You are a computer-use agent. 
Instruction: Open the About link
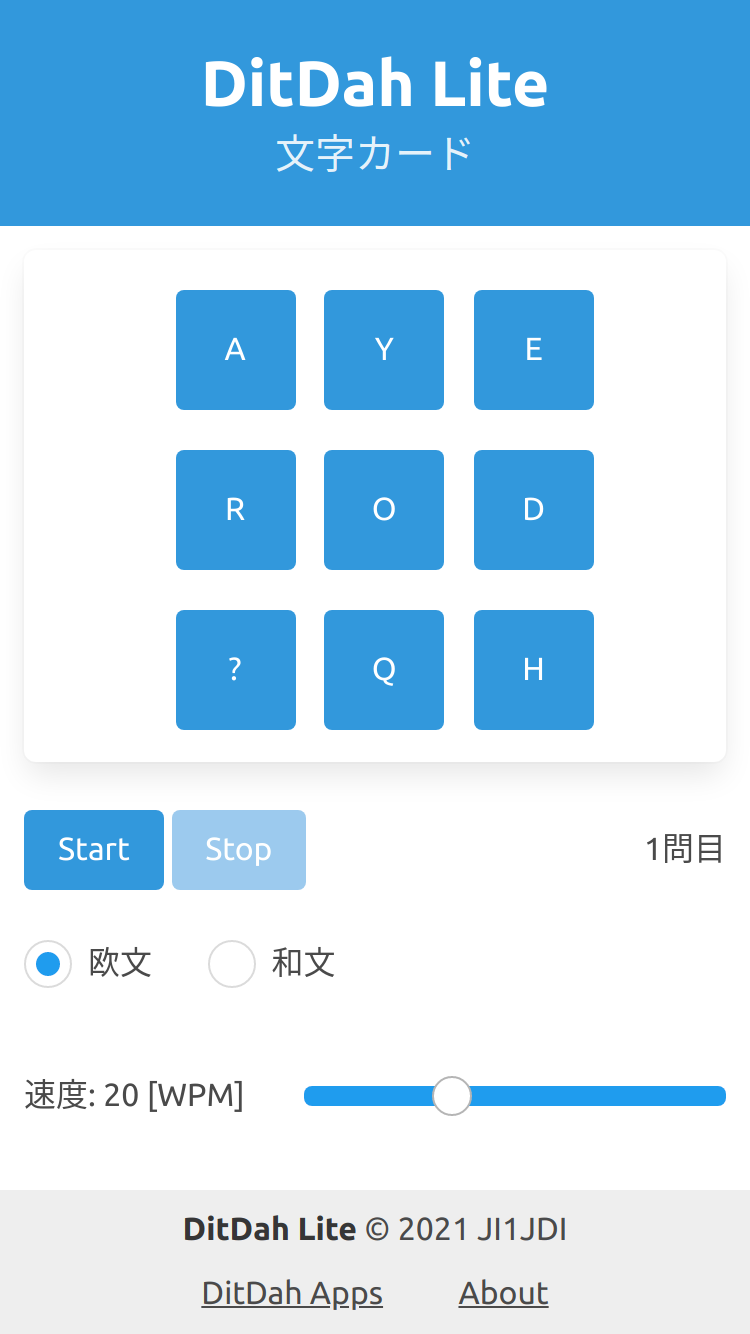[x=503, y=1293]
